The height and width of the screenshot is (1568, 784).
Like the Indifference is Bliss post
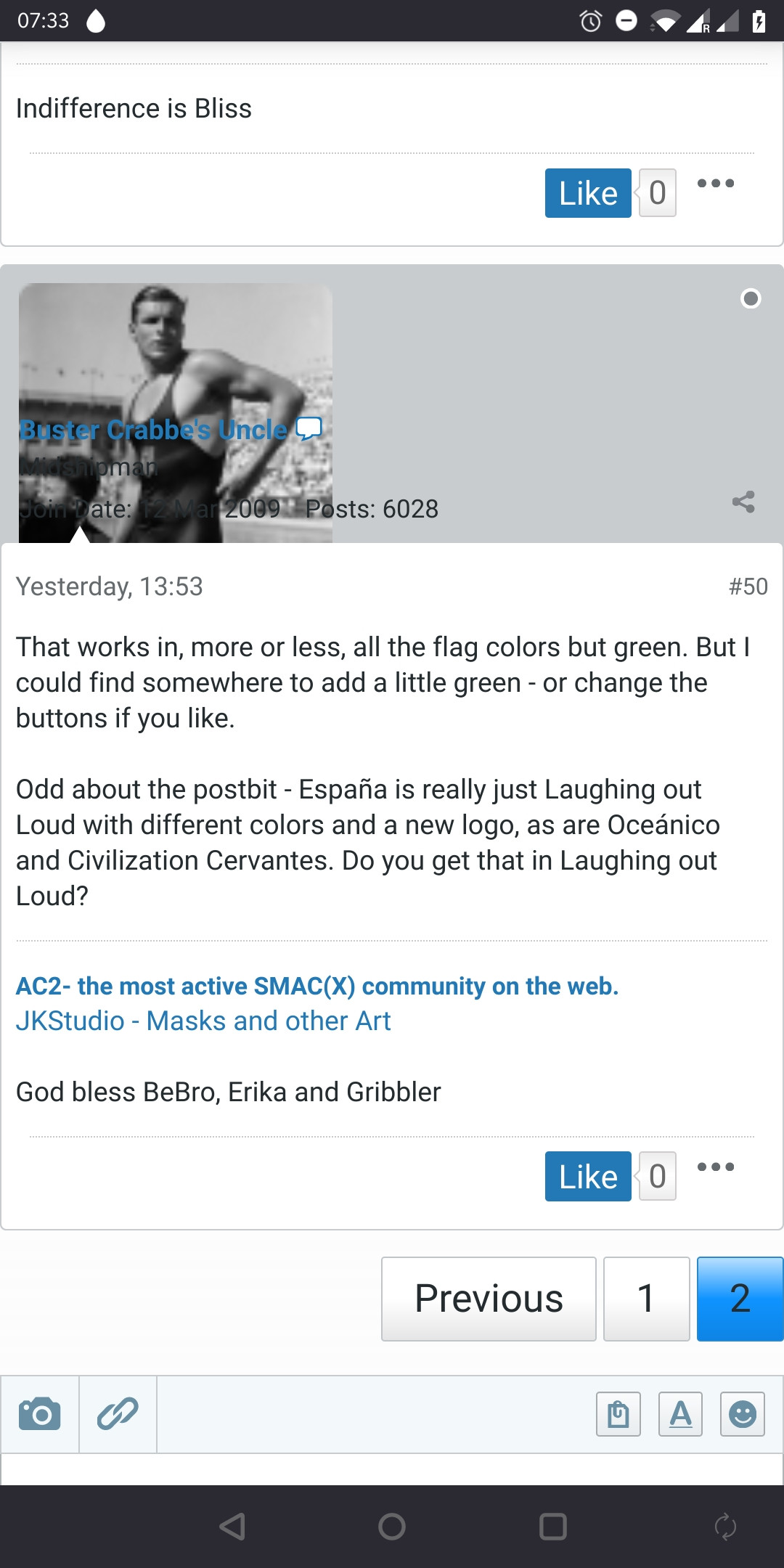tap(588, 193)
